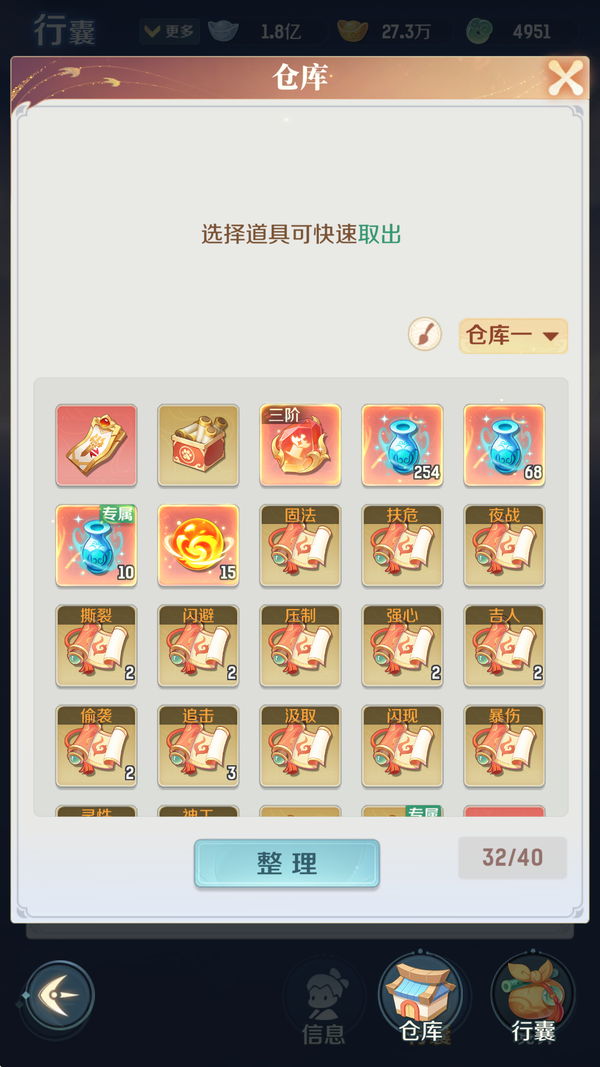Switch to the 行囊 bag tab
This screenshot has width=600, height=1067.
pyautogui.click(x=532, y=1000)
